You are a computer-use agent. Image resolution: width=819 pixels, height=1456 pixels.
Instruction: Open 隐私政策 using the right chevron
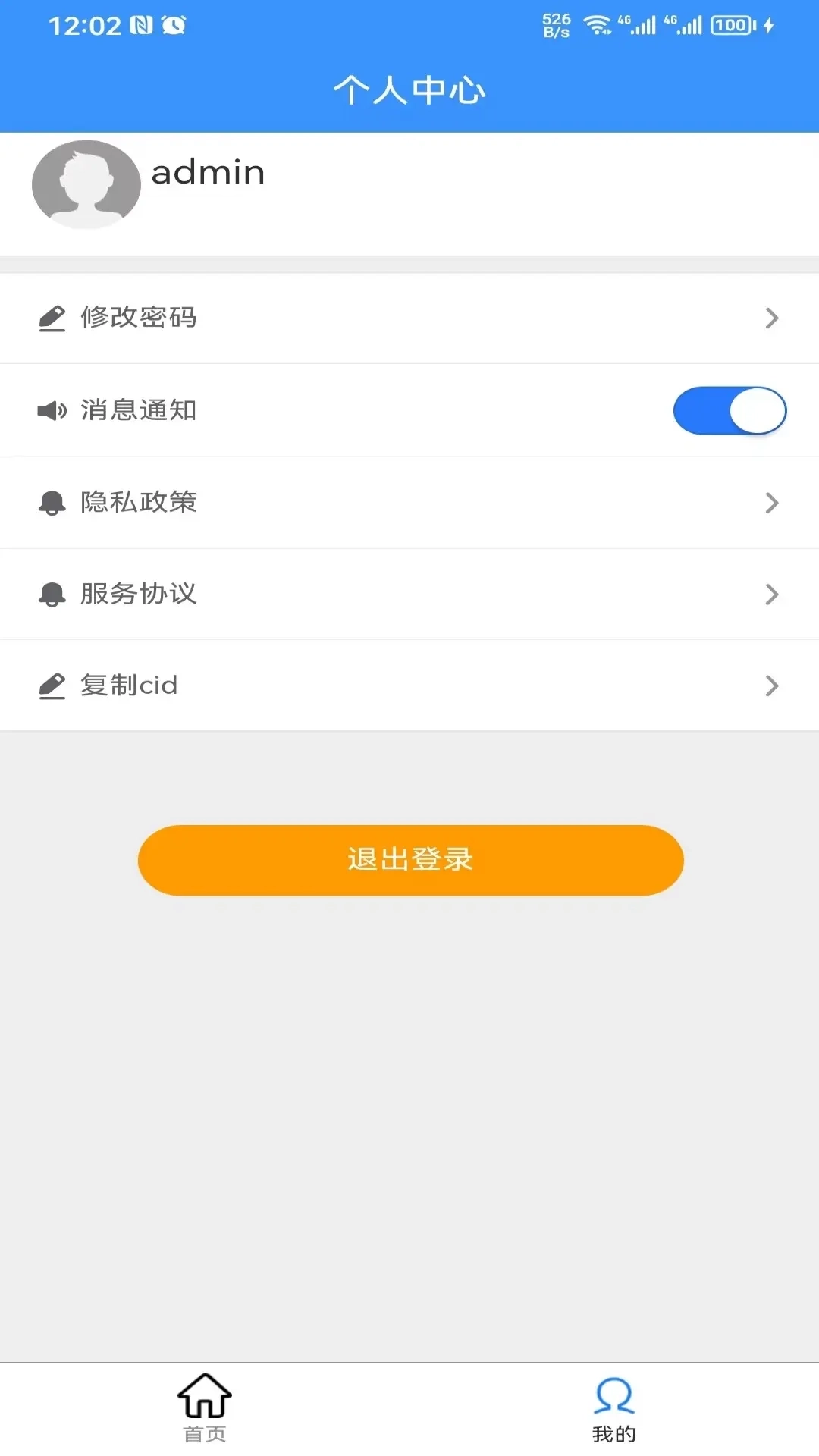coord(772,502)
